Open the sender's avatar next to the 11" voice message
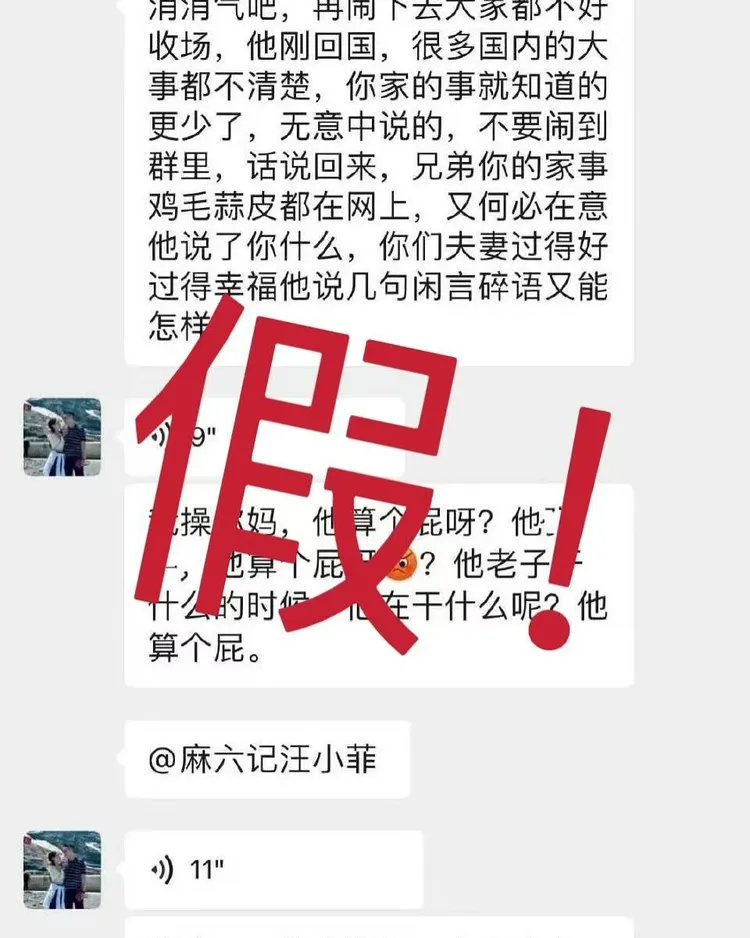750x938 pixels. (60, 868)
